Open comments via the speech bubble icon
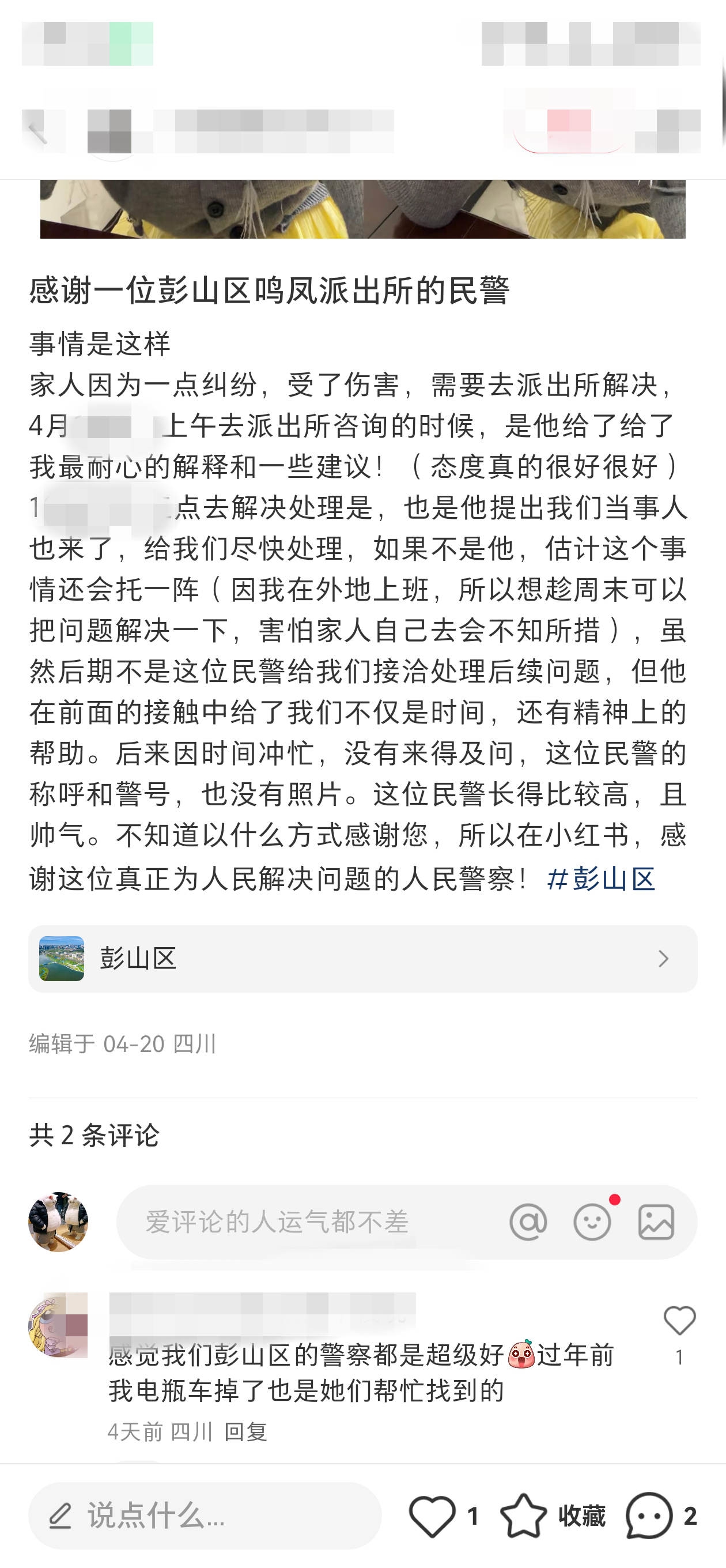This screenshot has width=726, height=1568. [649, 1516]
